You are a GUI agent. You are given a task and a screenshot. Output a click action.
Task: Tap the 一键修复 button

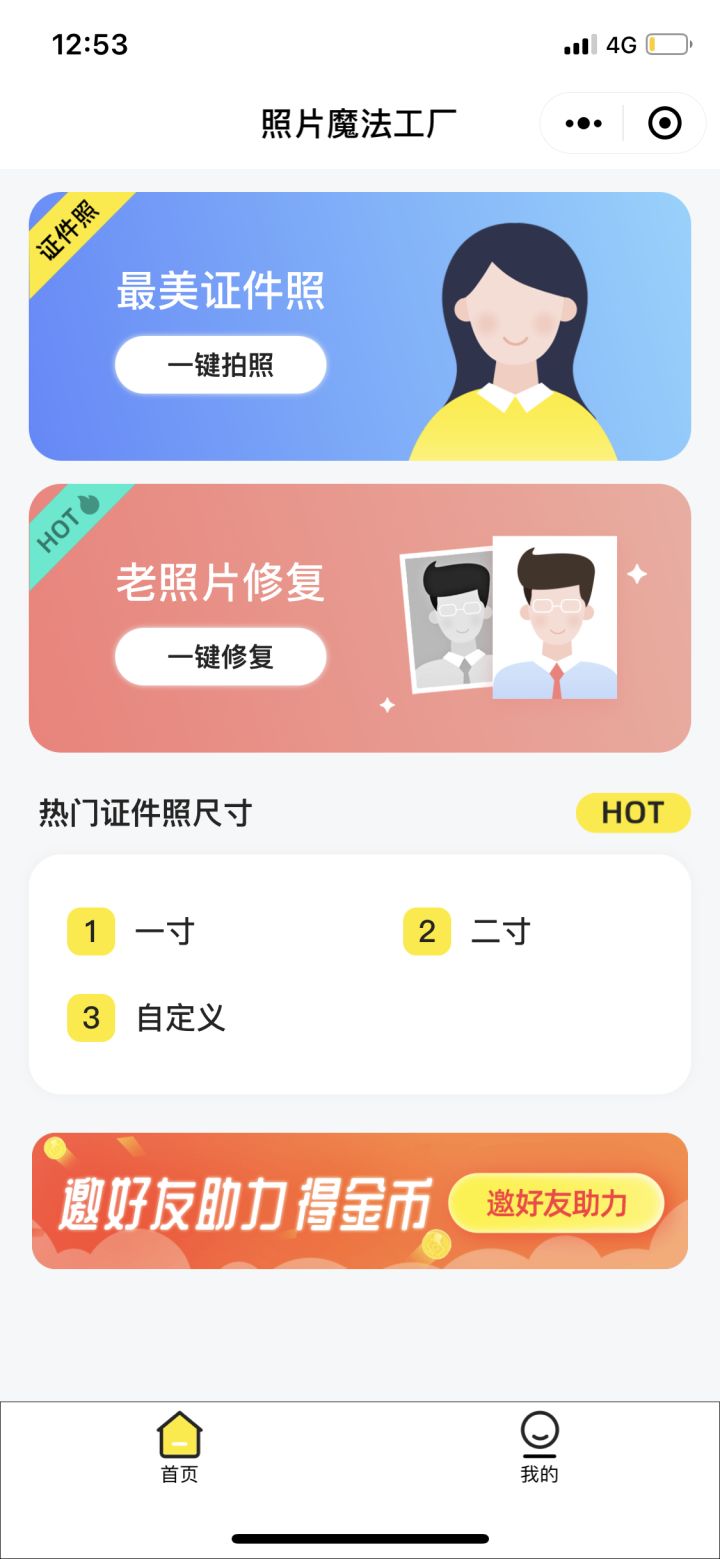[220, 657]
